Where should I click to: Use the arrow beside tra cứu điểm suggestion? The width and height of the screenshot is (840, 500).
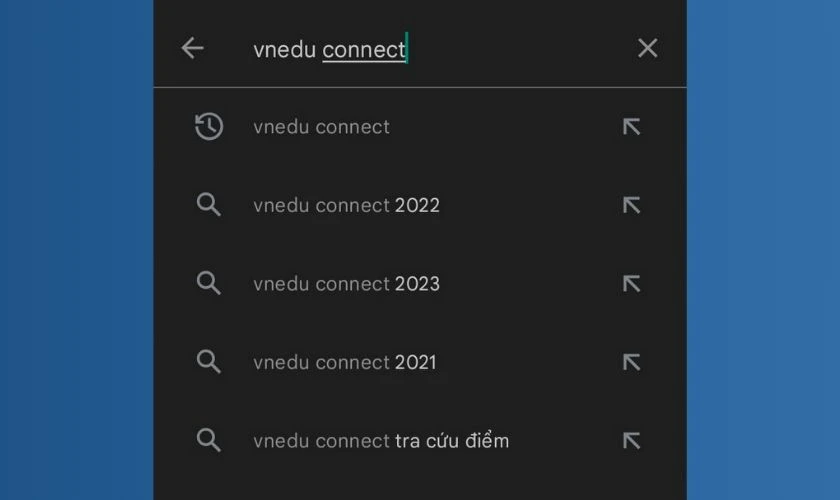(x=631, y=440)
